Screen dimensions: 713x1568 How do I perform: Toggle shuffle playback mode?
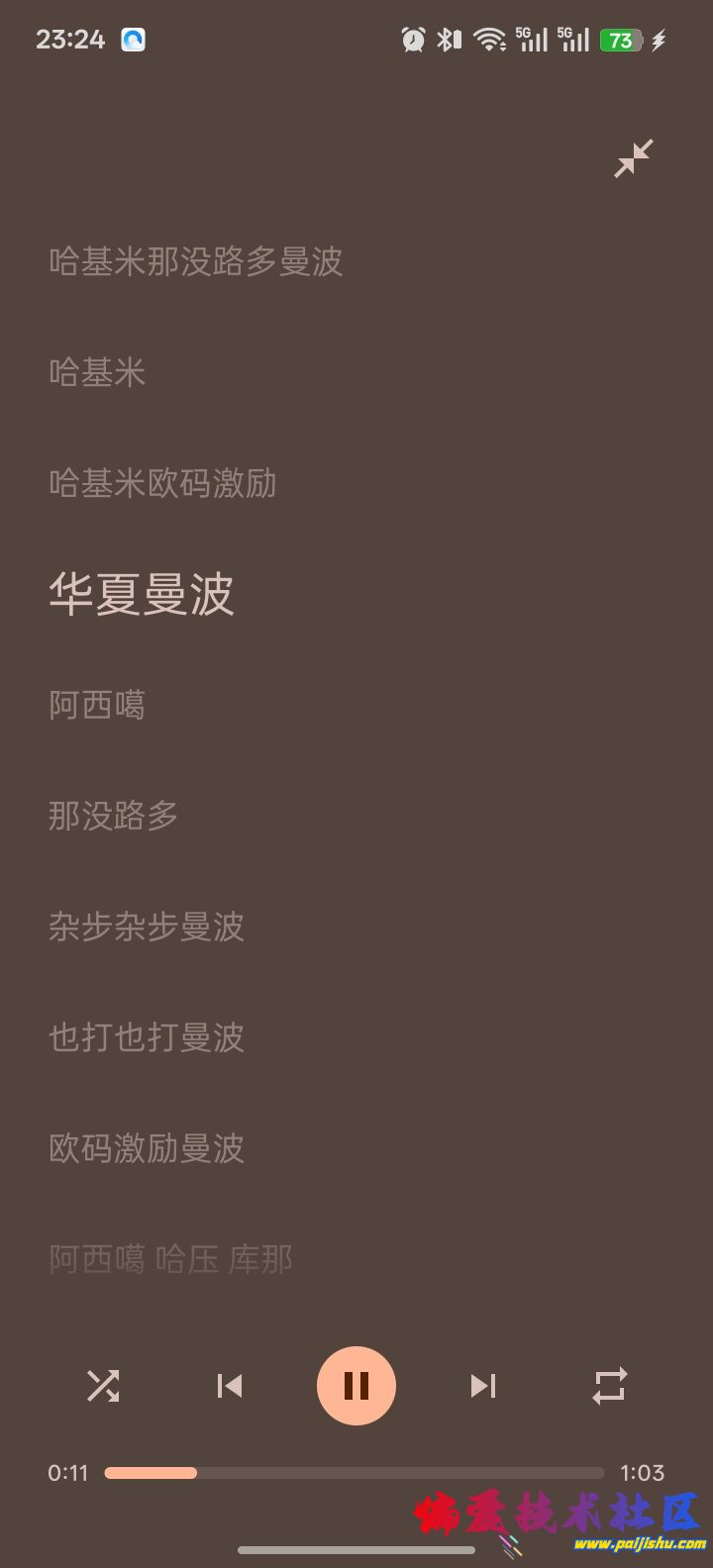point(103,1386)
